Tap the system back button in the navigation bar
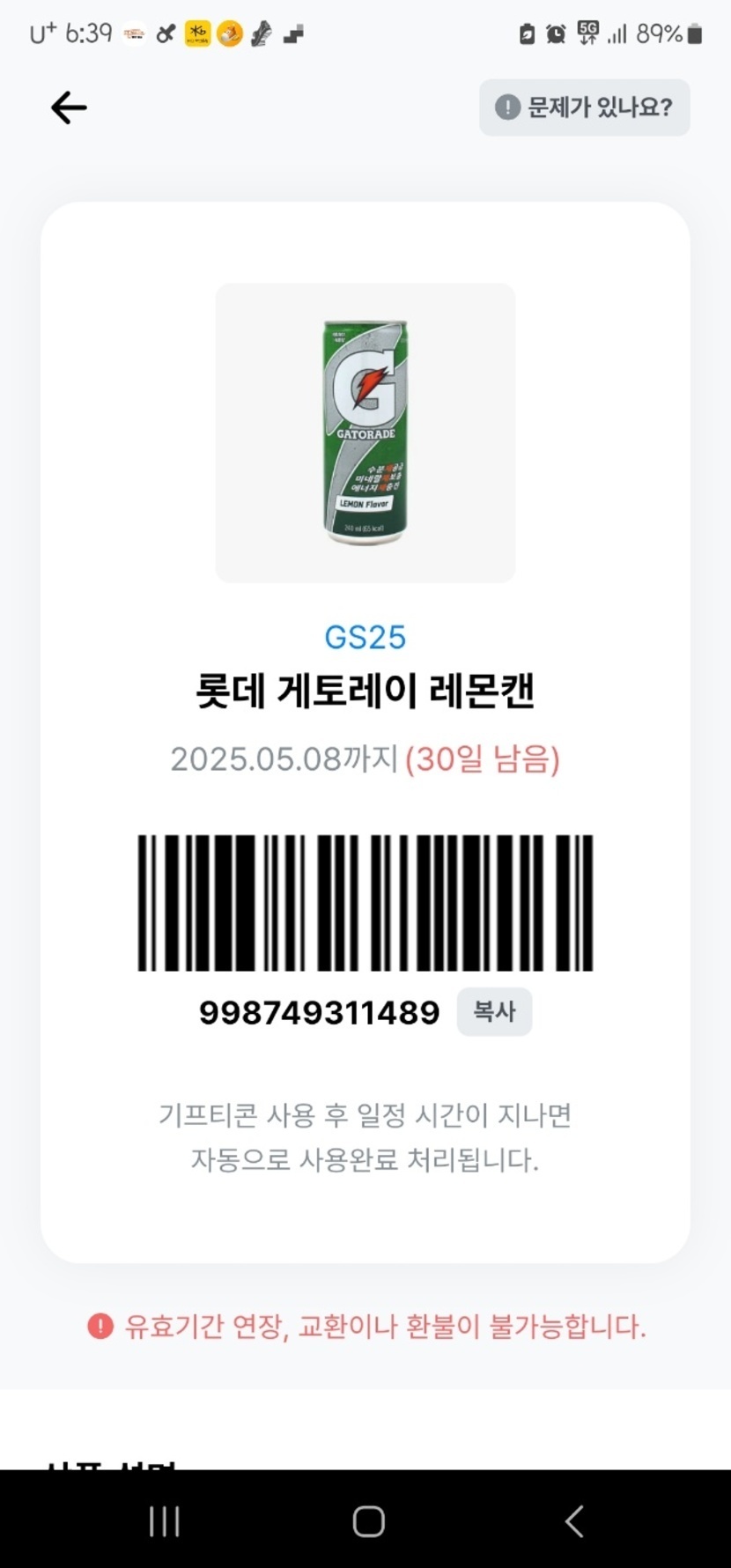 [574, 1521]
